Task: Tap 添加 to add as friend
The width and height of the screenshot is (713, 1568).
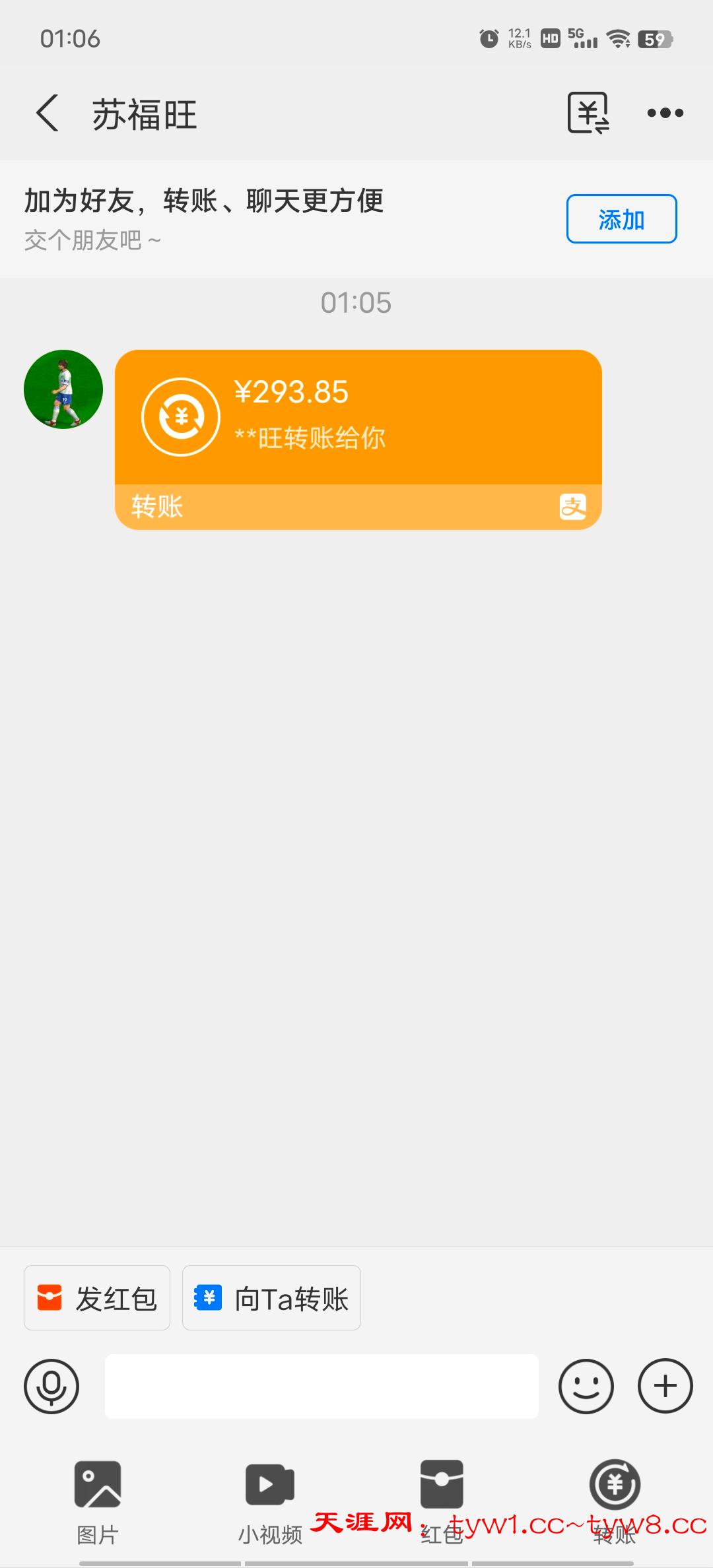Action: [621, 219]
